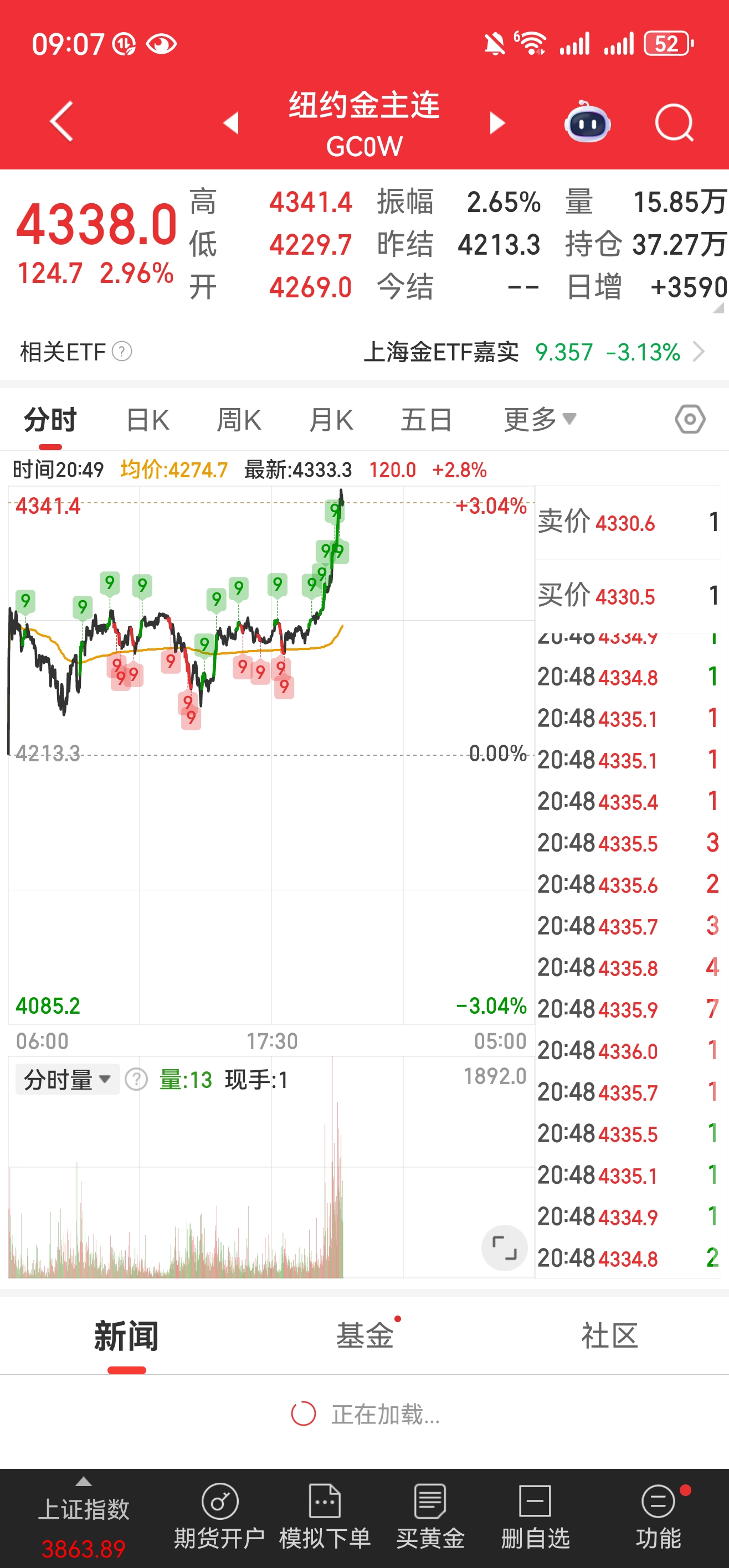
Task: Open the 分时量 indicator dropdown
Action: (x=67, y=1080)
